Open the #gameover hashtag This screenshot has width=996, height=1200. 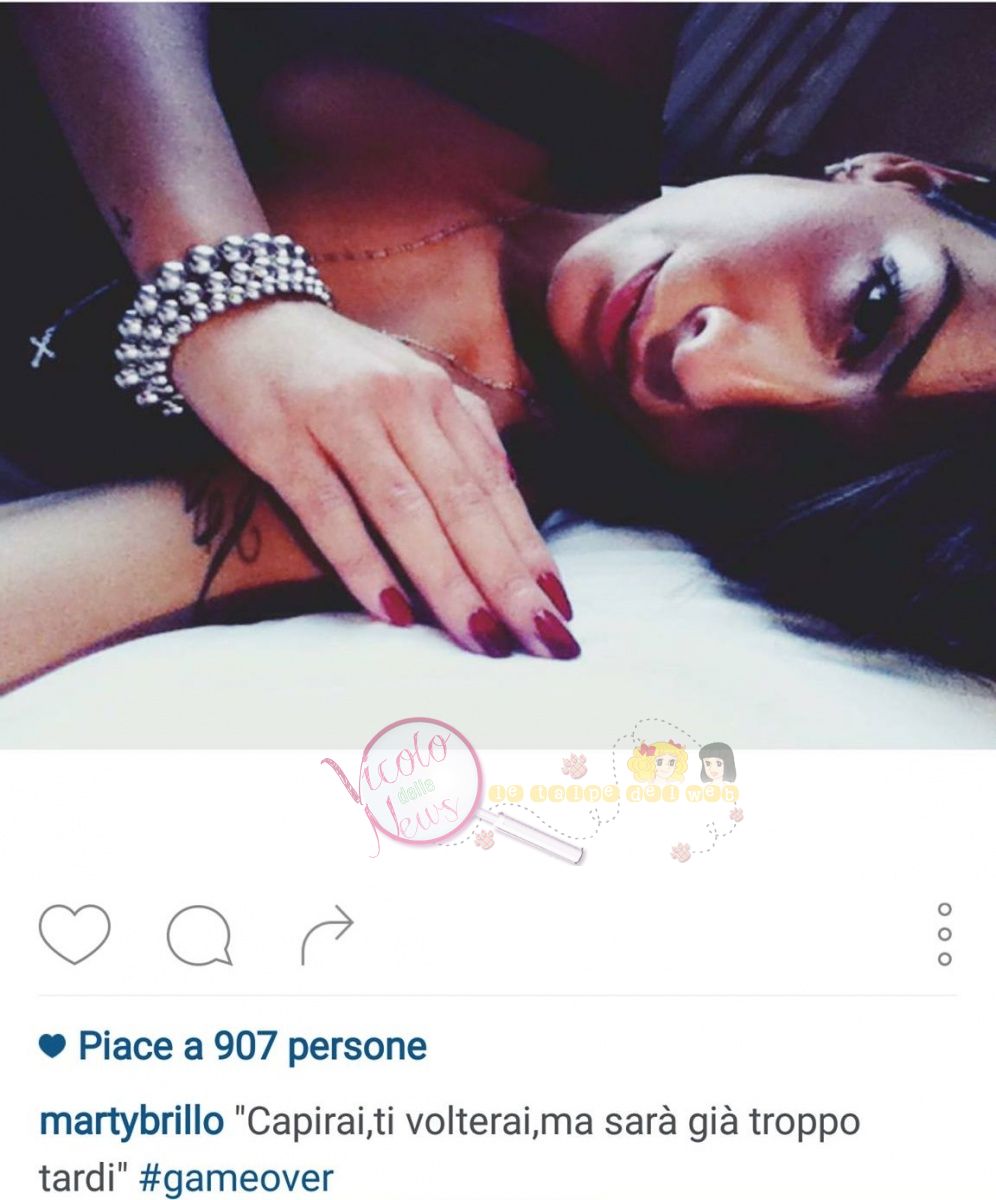(x=236, y=1177)
